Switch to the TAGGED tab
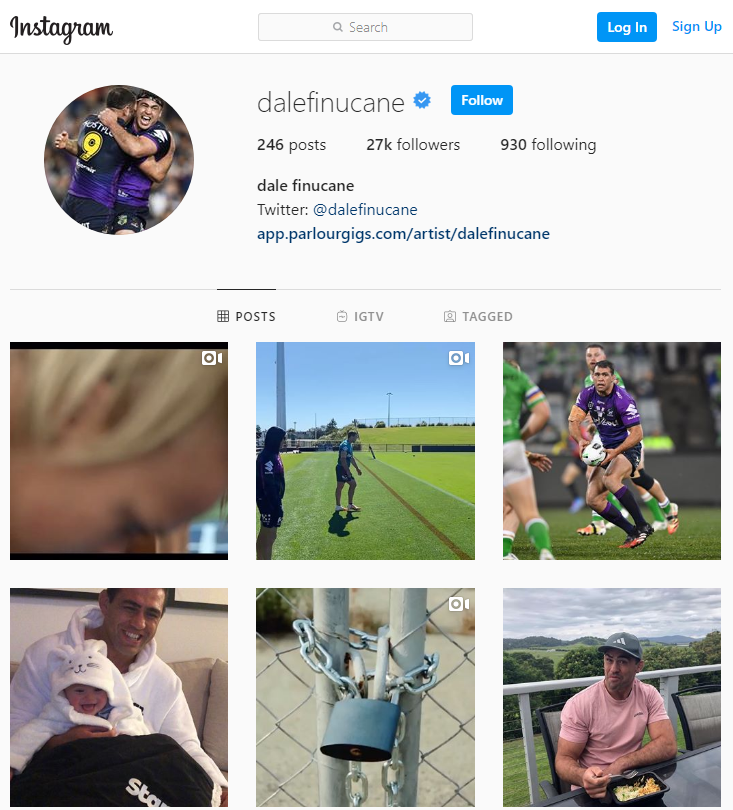 point(478,317)
